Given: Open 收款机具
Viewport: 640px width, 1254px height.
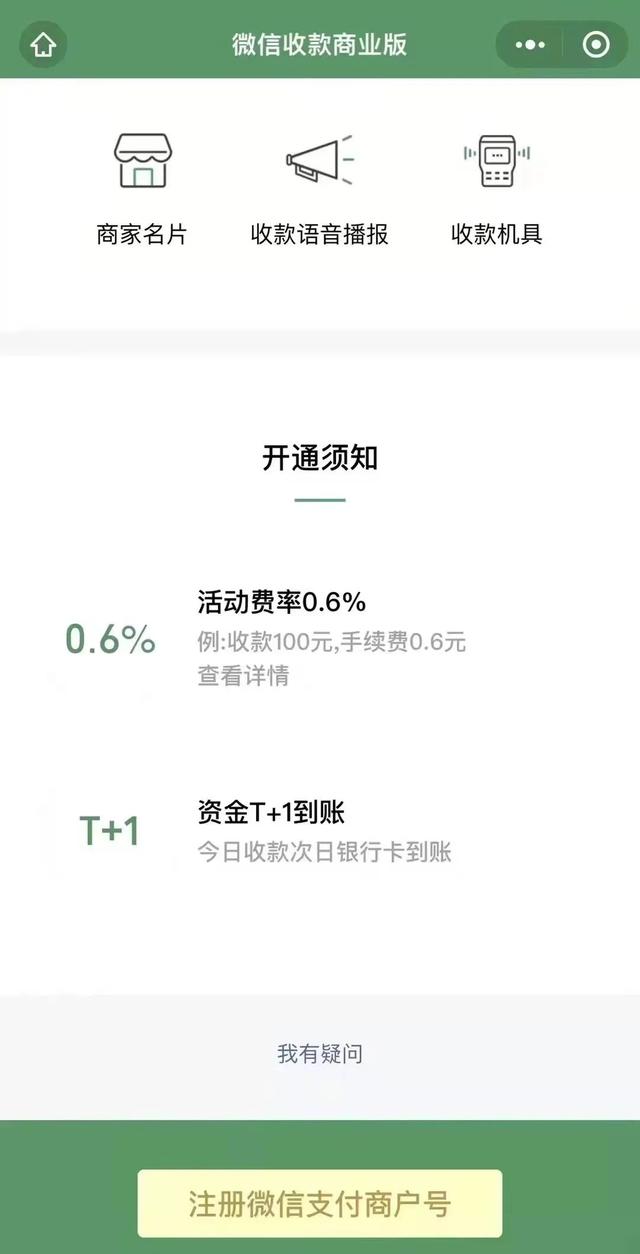Looking at the screenshot, I should 497,190.
